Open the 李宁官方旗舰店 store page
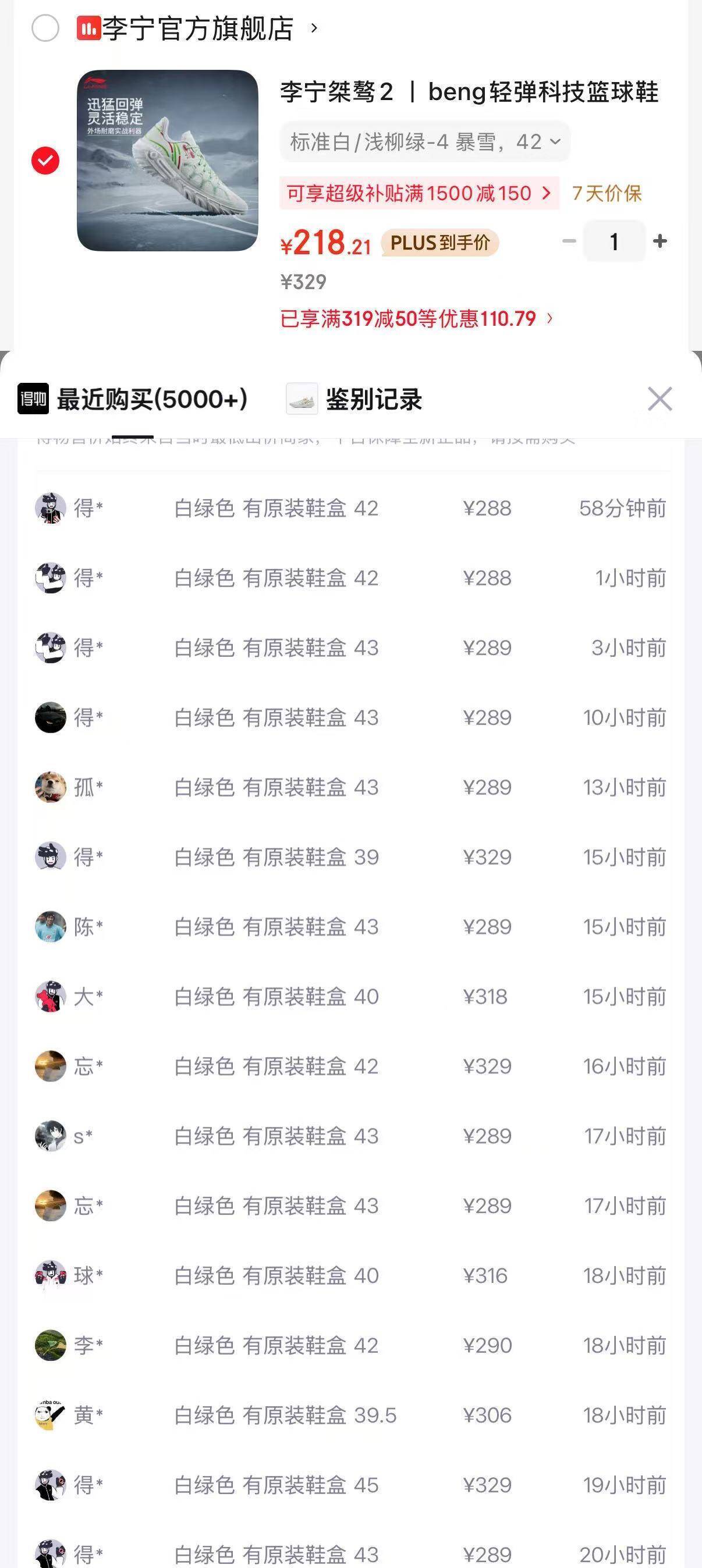 click(x=198, y=29)
